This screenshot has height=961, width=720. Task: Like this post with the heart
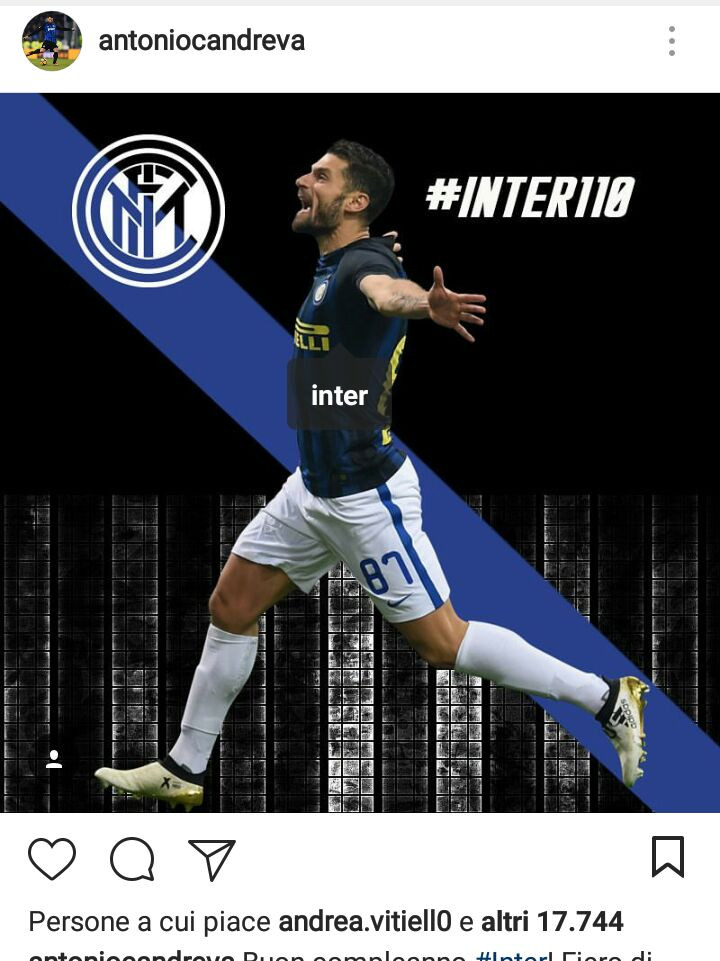pyautogui.click(x=52, y=859)
